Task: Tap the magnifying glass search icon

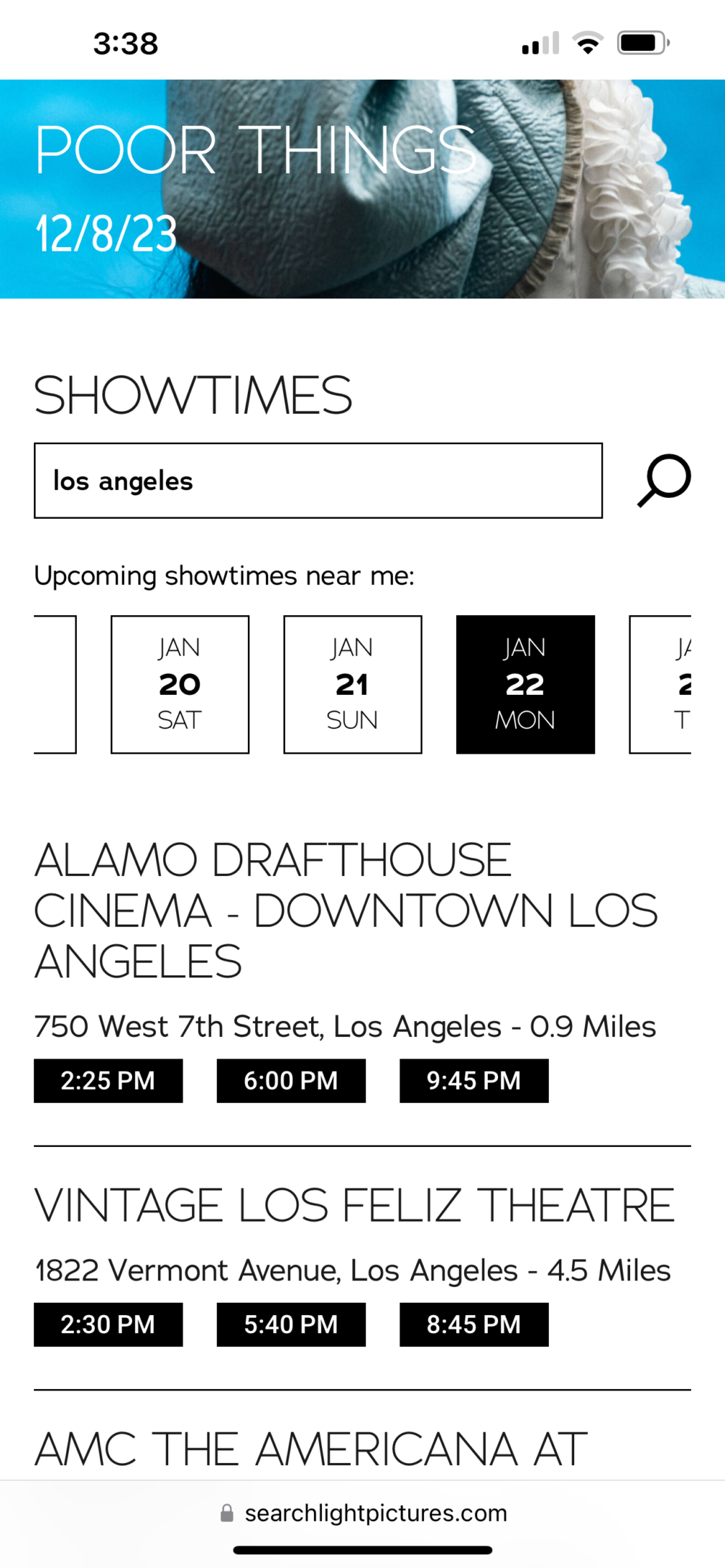Action: [664, 480]
